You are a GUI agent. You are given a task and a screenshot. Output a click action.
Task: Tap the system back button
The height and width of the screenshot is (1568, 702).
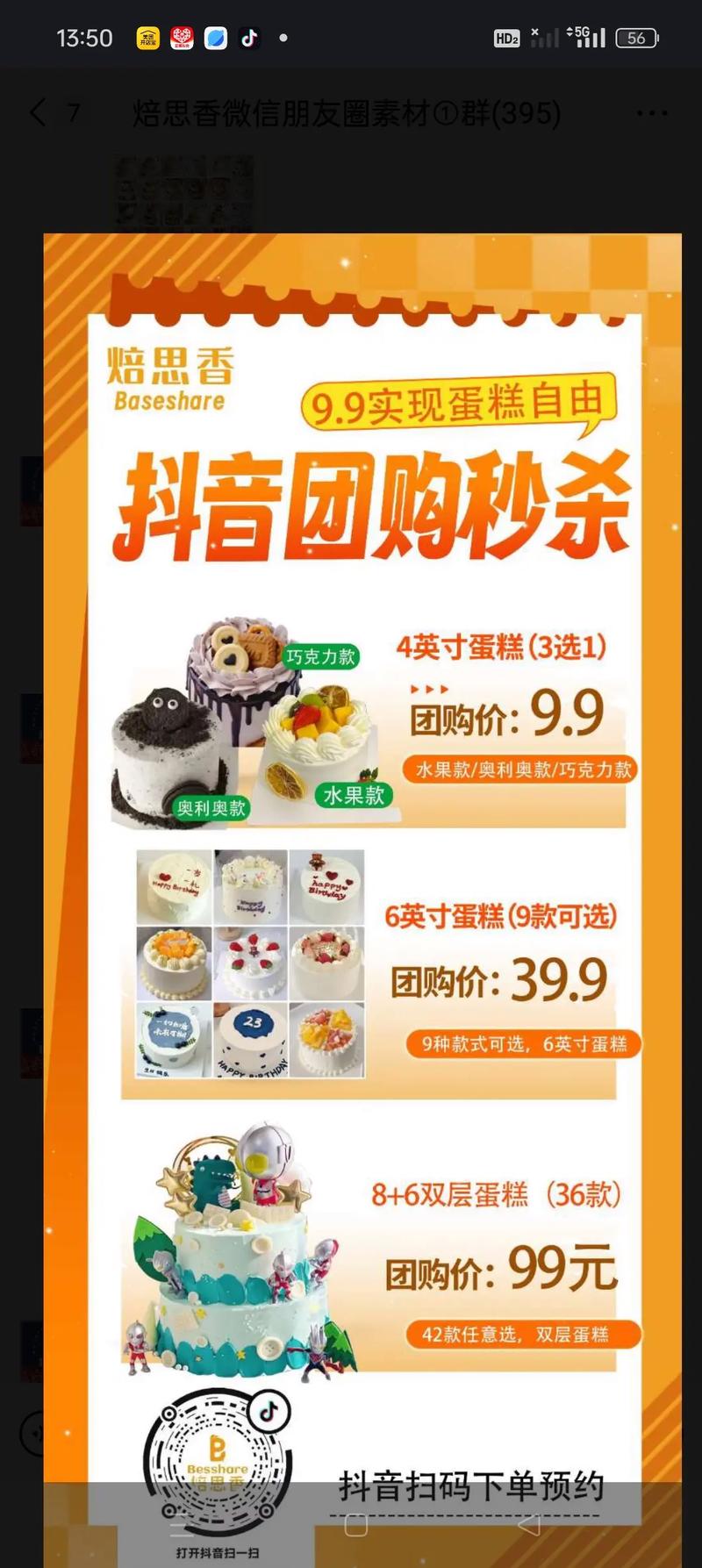(528, 1525)
